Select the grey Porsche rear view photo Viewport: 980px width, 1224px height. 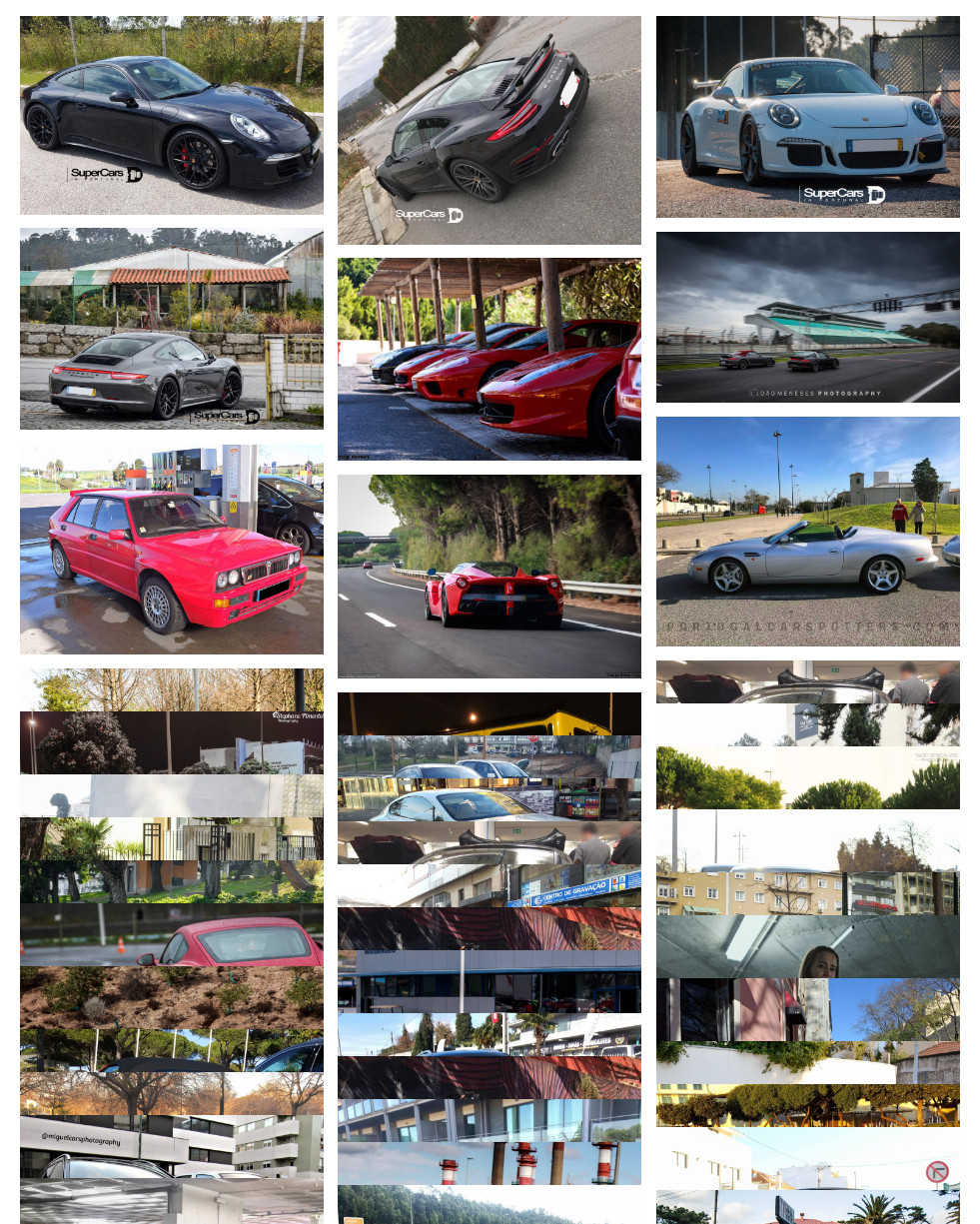coord(171,329)
